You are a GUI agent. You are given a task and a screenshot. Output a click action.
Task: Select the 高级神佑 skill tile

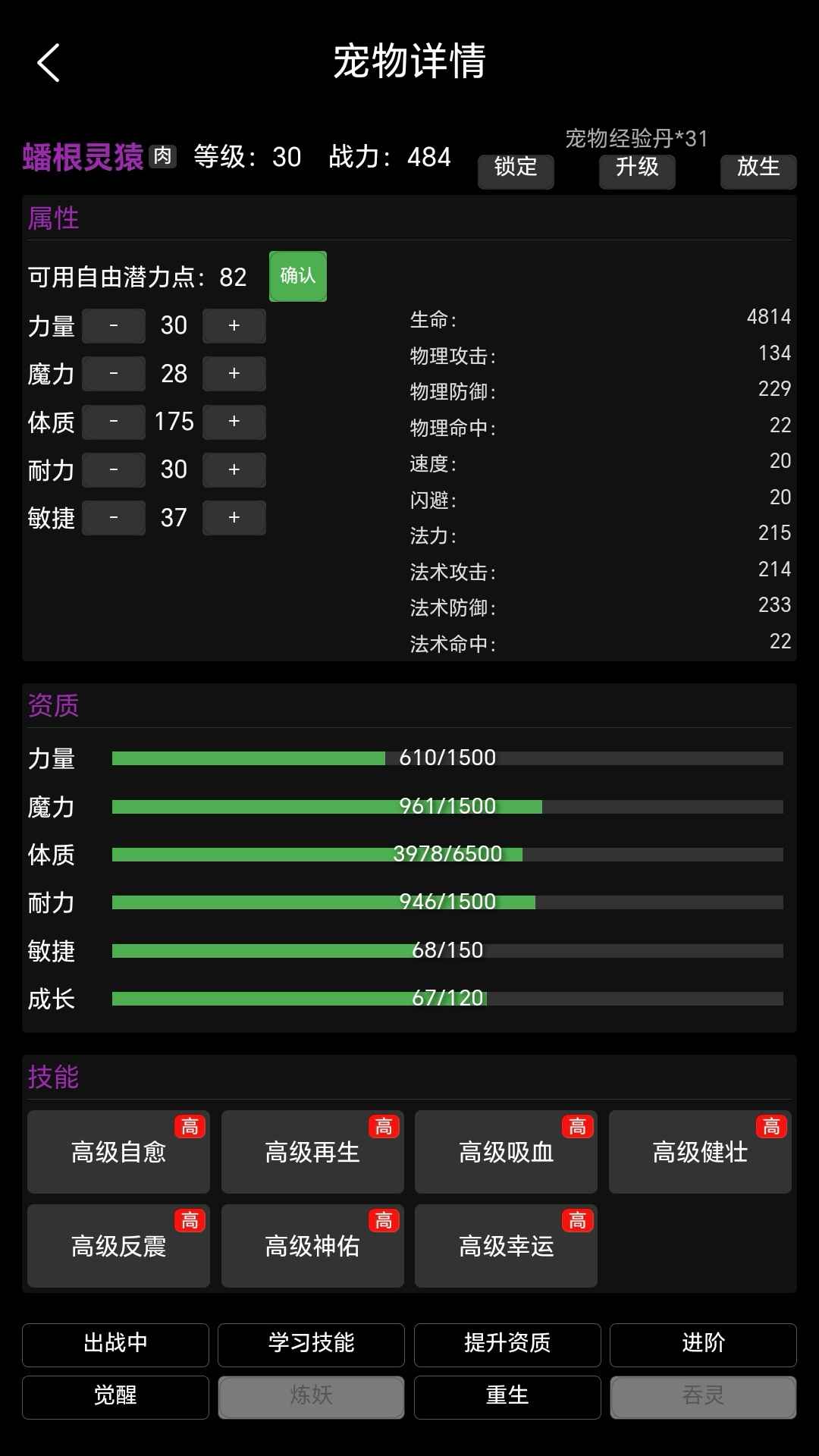click(312, 1246)
